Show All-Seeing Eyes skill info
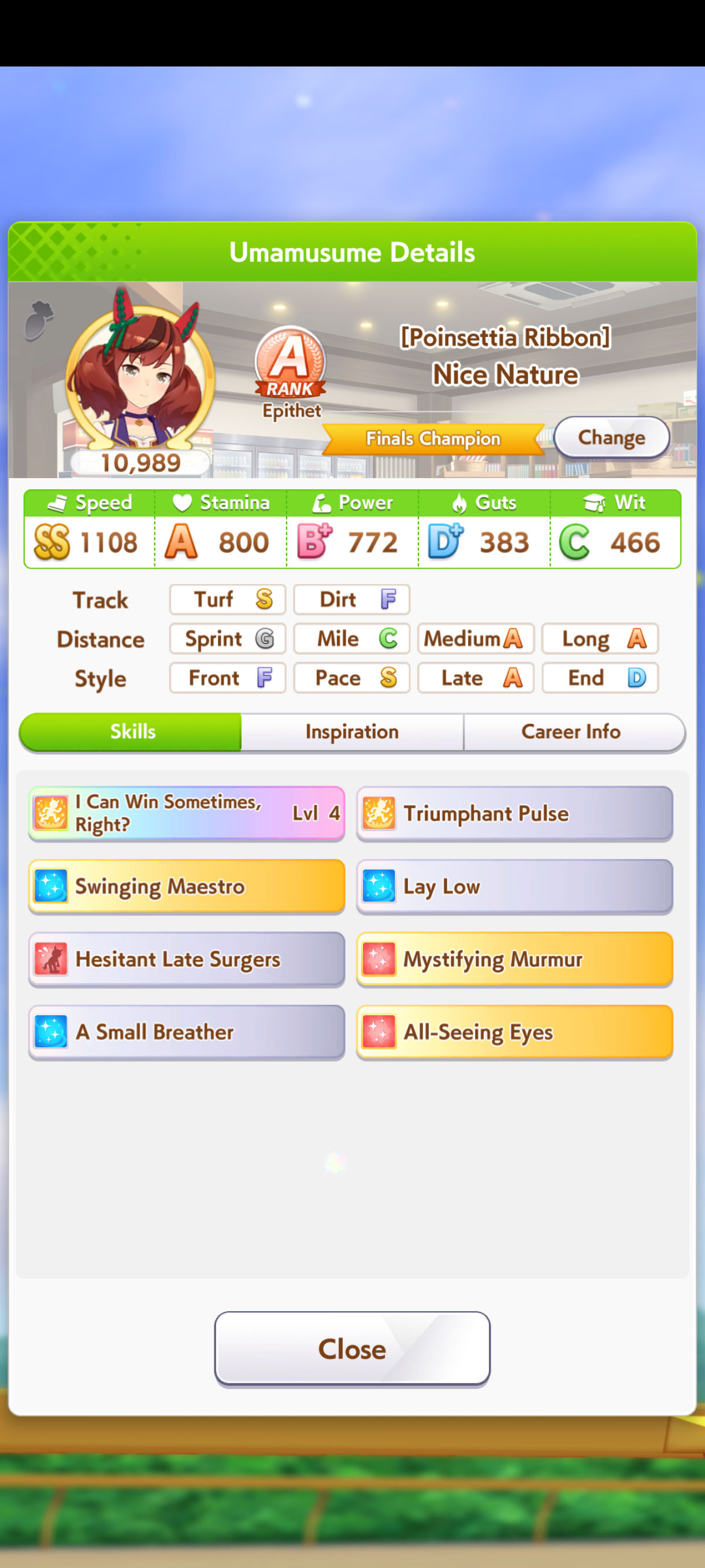Viewport: 705px width, 1568px height. click(514, 1031)
